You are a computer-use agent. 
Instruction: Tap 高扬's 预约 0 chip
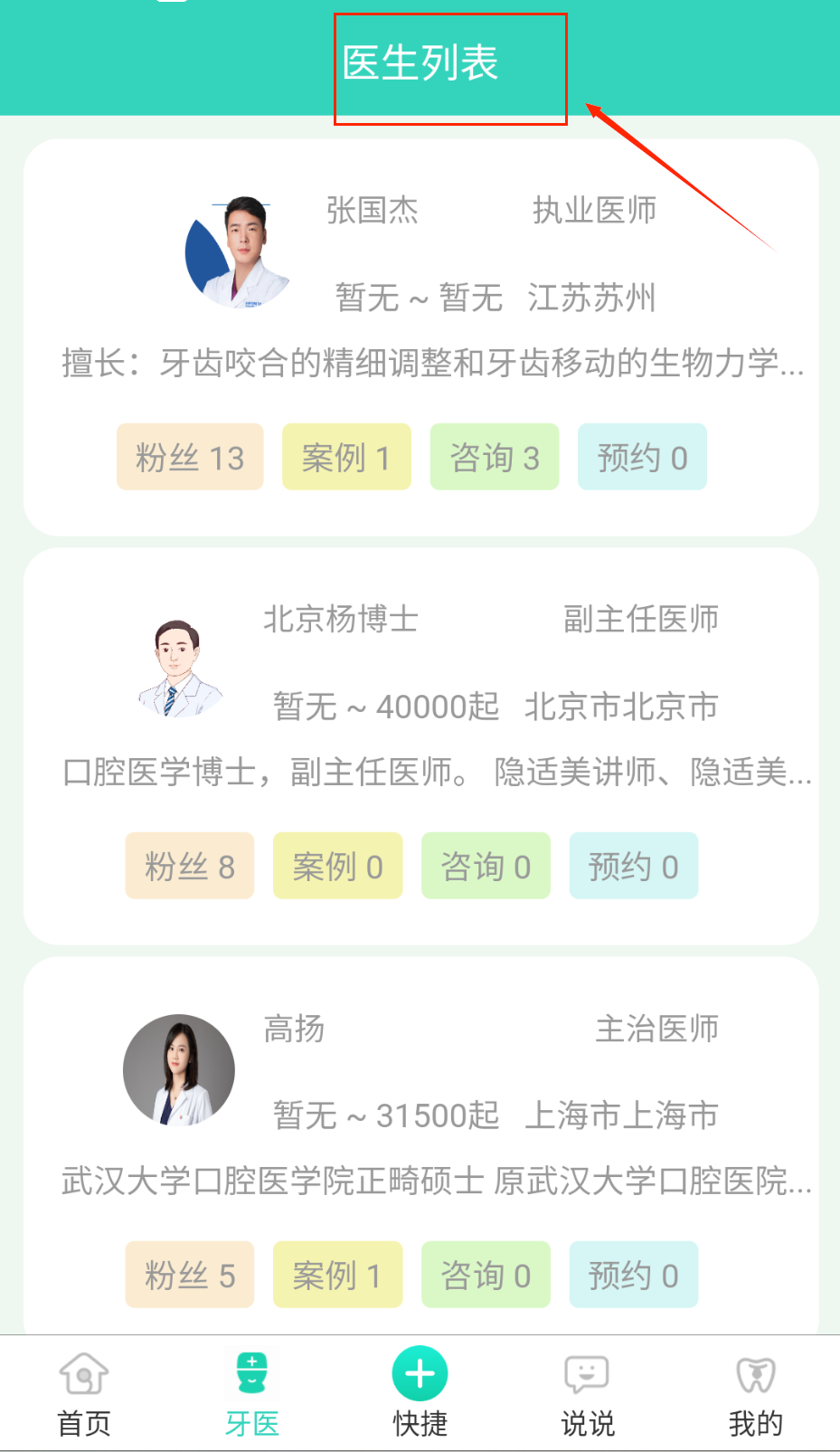[x=633, y=1275]
